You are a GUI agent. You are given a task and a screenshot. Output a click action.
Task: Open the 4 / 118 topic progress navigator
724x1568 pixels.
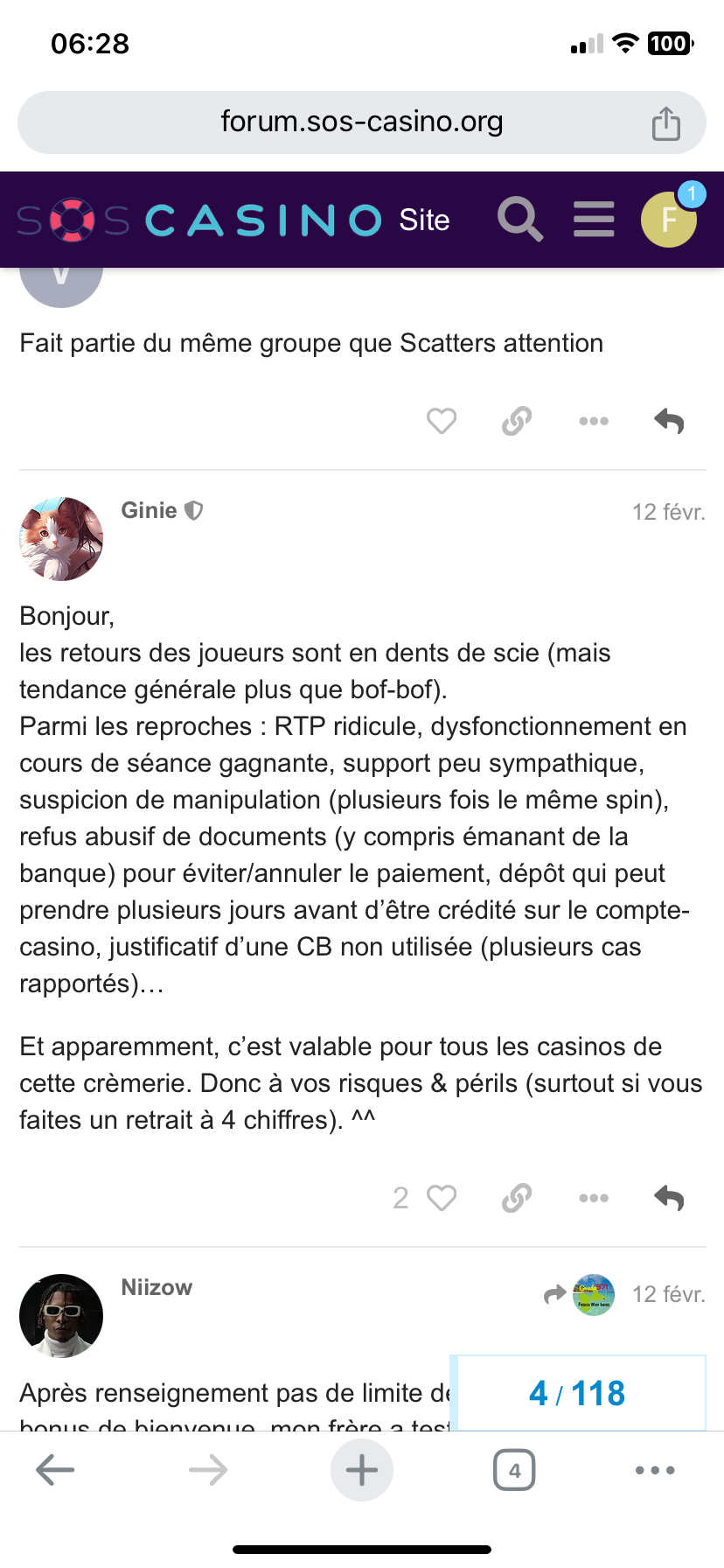click(x=577, y=1393)
